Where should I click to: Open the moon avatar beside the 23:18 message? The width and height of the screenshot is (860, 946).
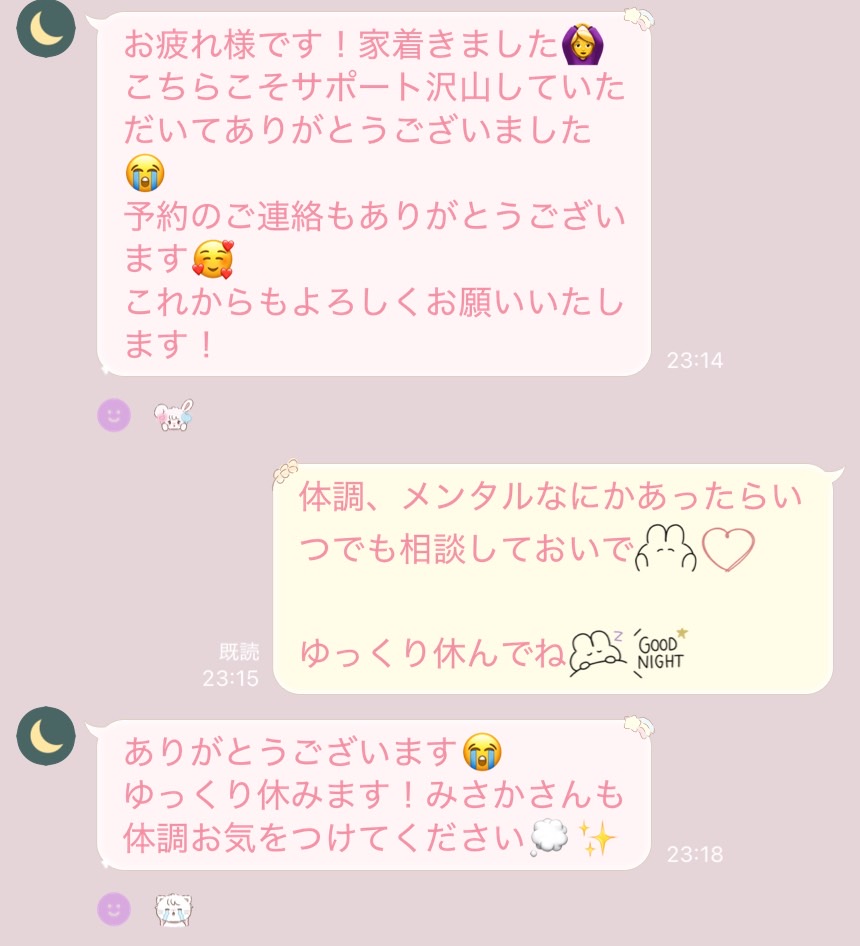pos(46,736)
